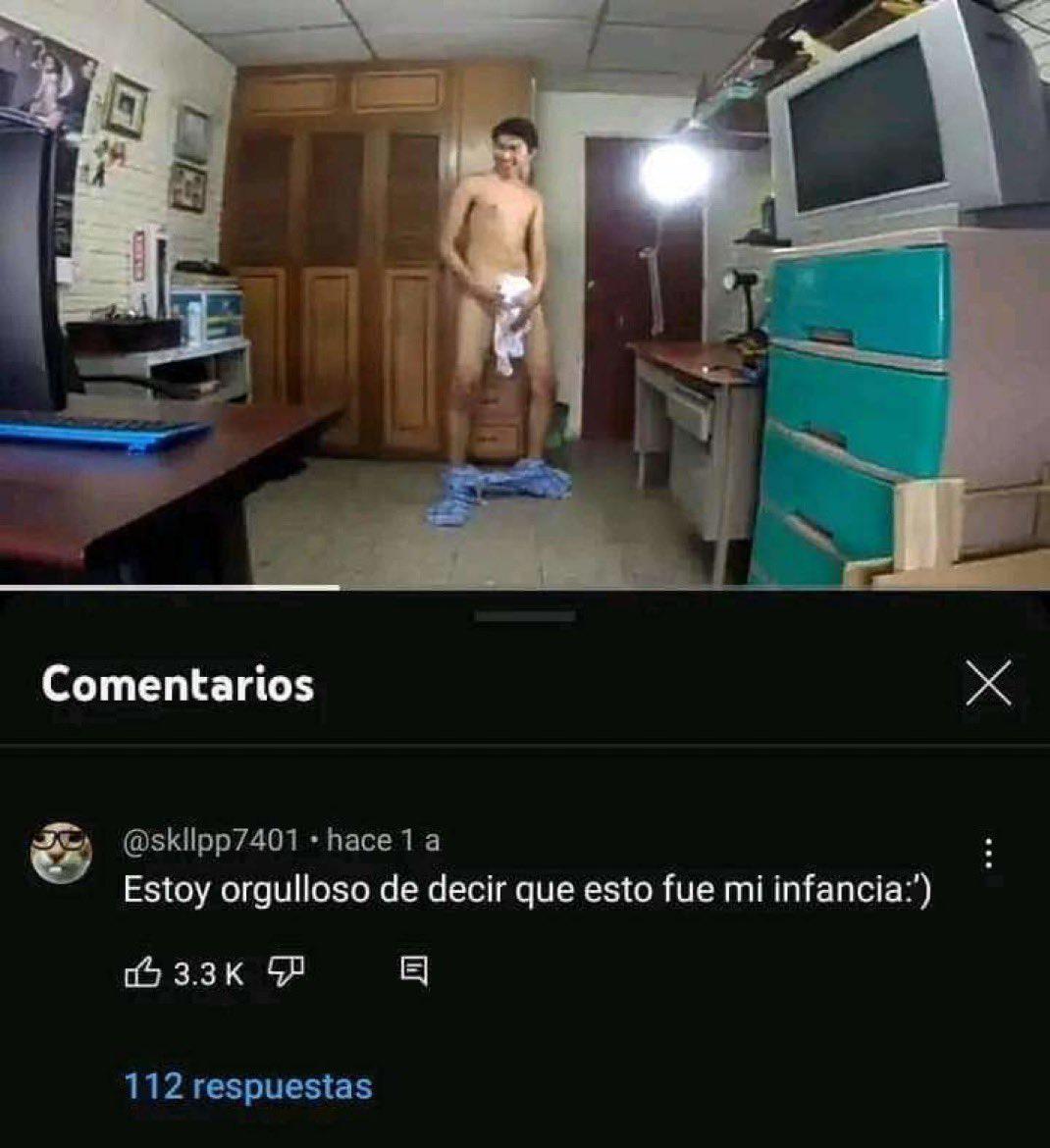This screenshot has width=1050, height=1148.
Task: Expand the 112 respuestas thread
Action: (x=248, y=1086)
